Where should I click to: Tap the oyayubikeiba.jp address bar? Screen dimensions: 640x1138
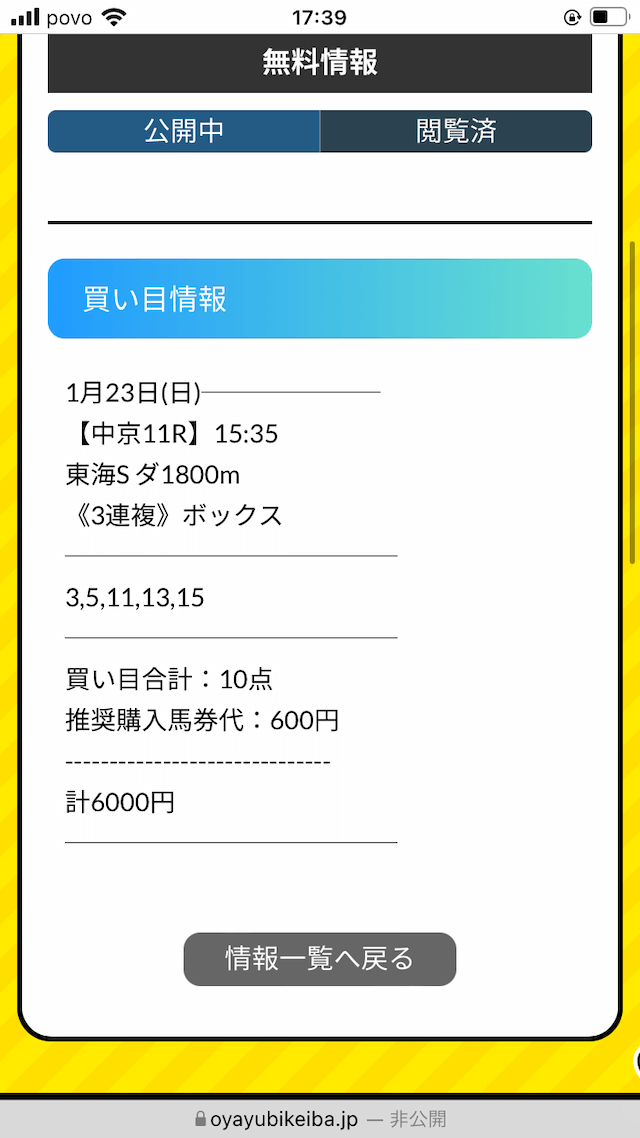tap(320, 1118)
